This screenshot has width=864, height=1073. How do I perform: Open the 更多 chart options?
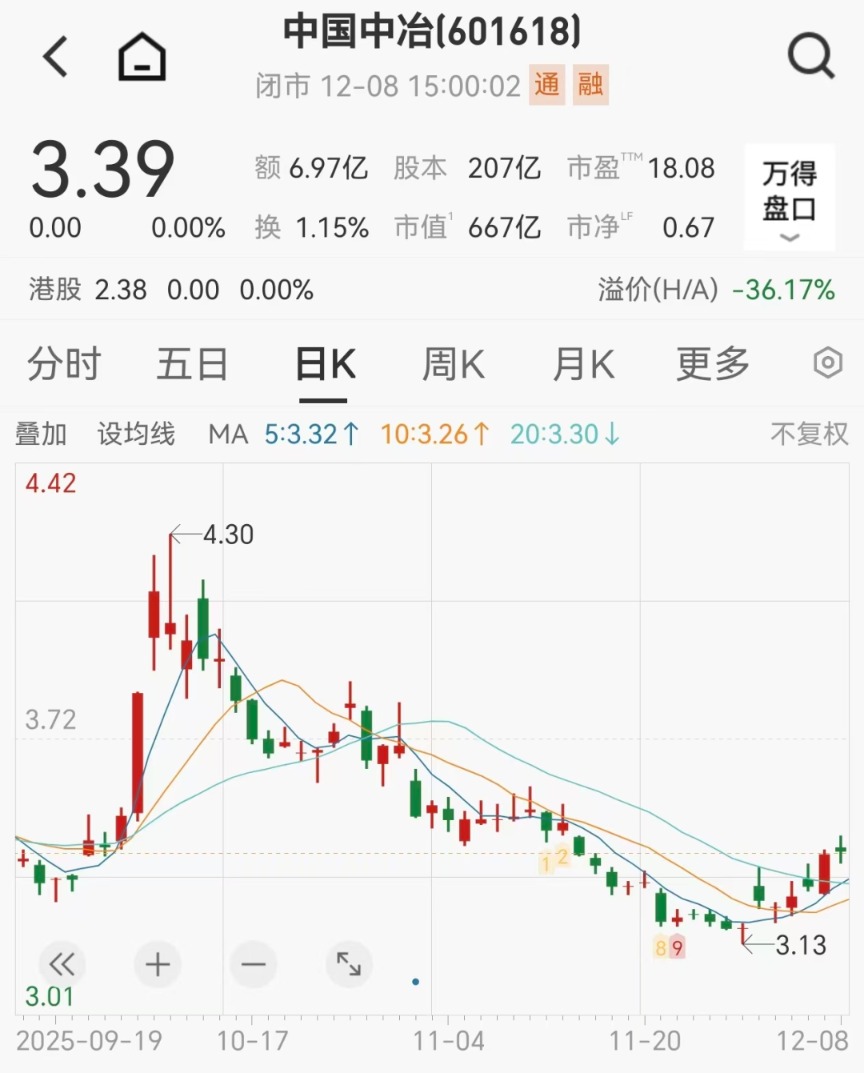tap(712, 365)
